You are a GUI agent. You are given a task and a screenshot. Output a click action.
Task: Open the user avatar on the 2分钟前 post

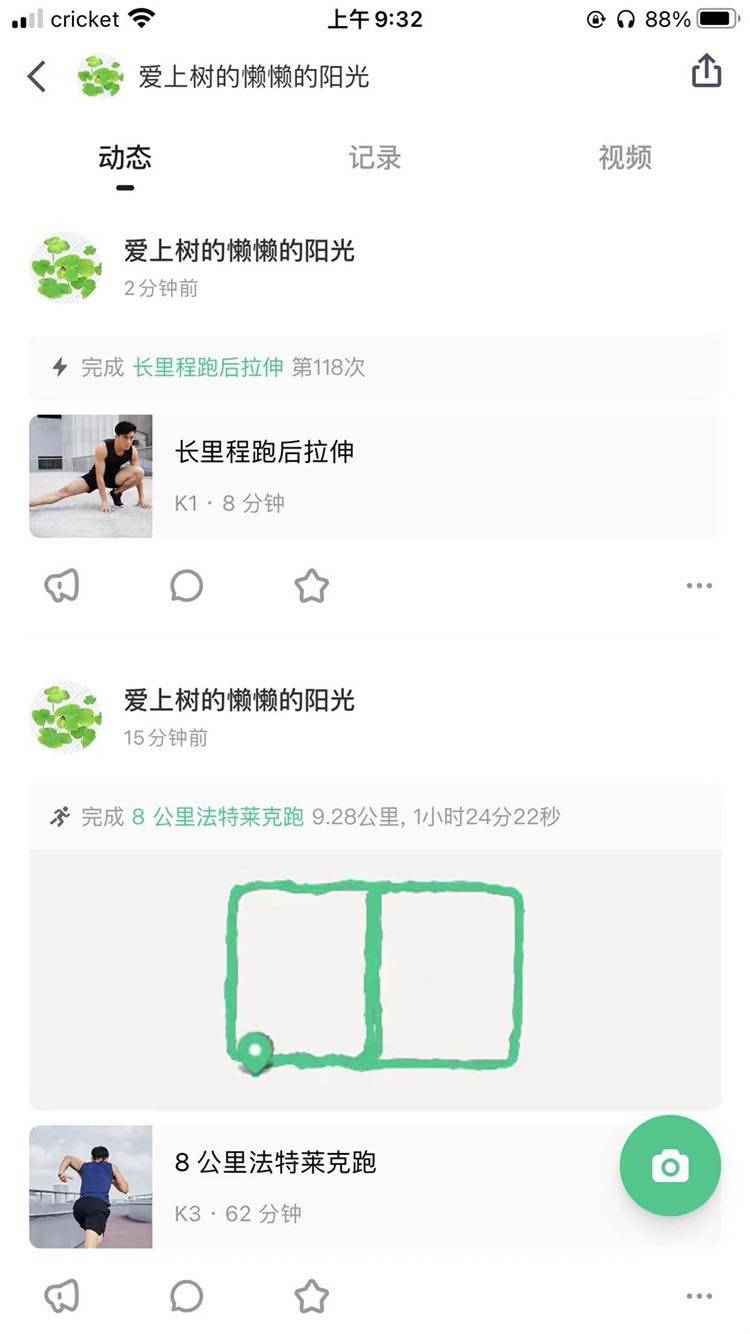(x=66, y=267)
